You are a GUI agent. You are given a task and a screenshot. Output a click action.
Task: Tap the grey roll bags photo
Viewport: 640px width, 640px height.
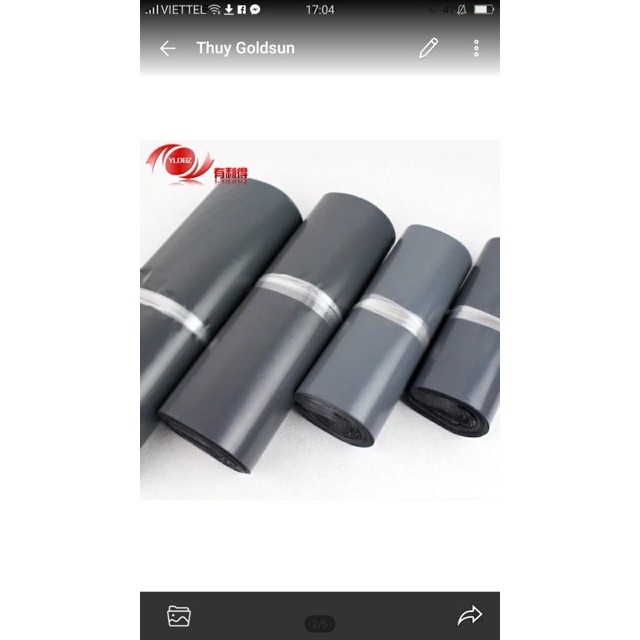[x=320, y=320]
